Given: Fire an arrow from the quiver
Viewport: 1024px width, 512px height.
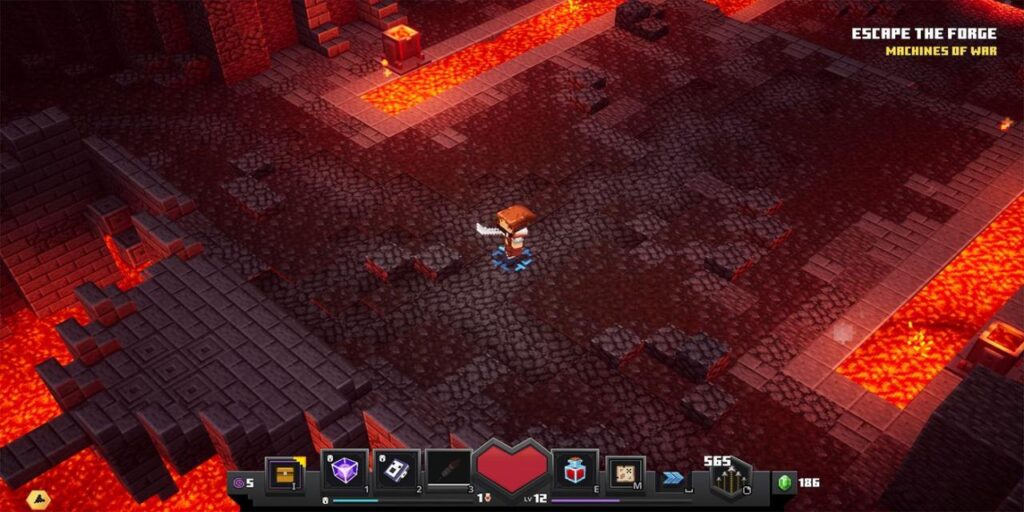Looking at the screenshot, I should [731, 479].
